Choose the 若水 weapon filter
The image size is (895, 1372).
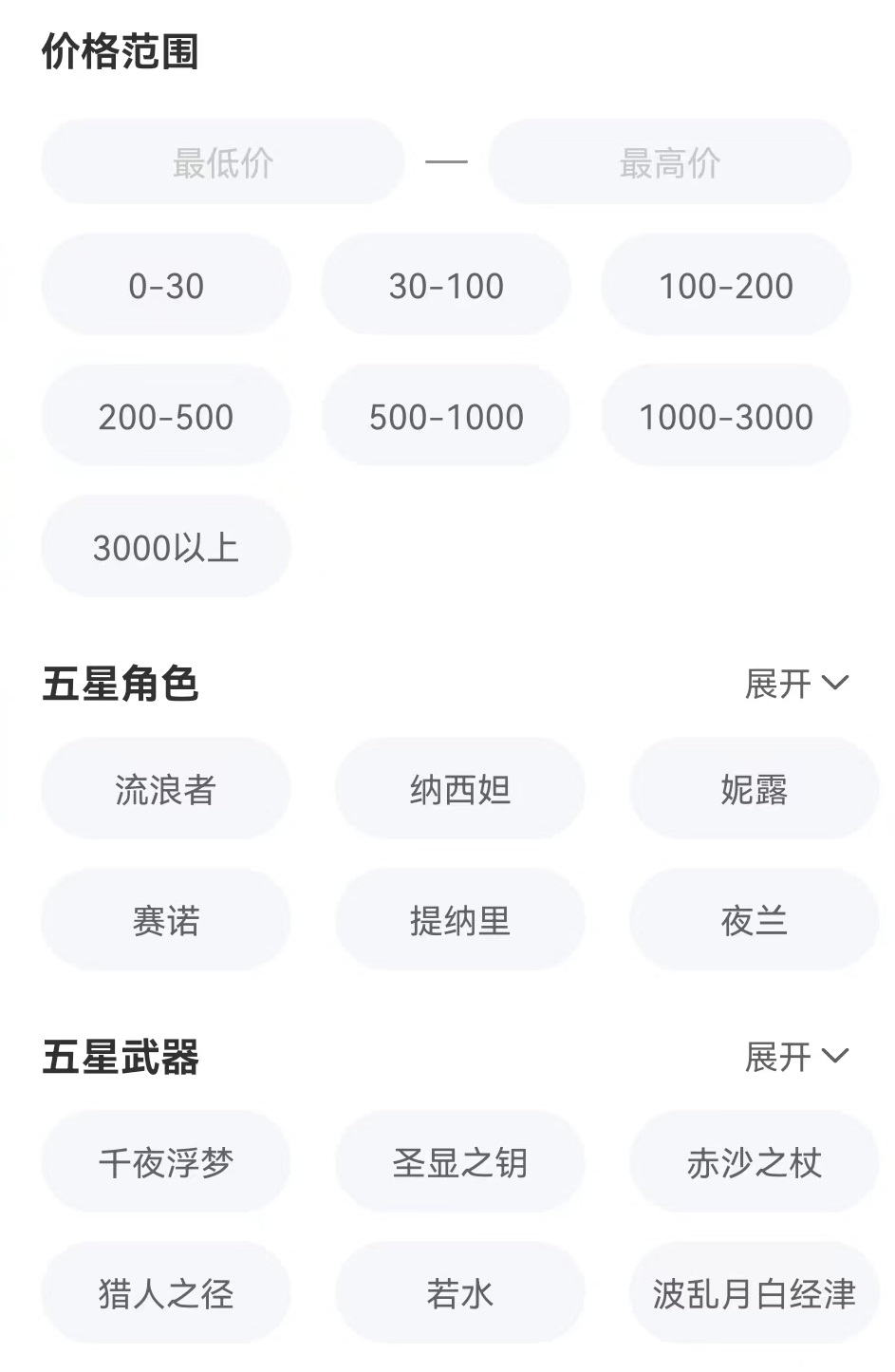pos(460,1293)
